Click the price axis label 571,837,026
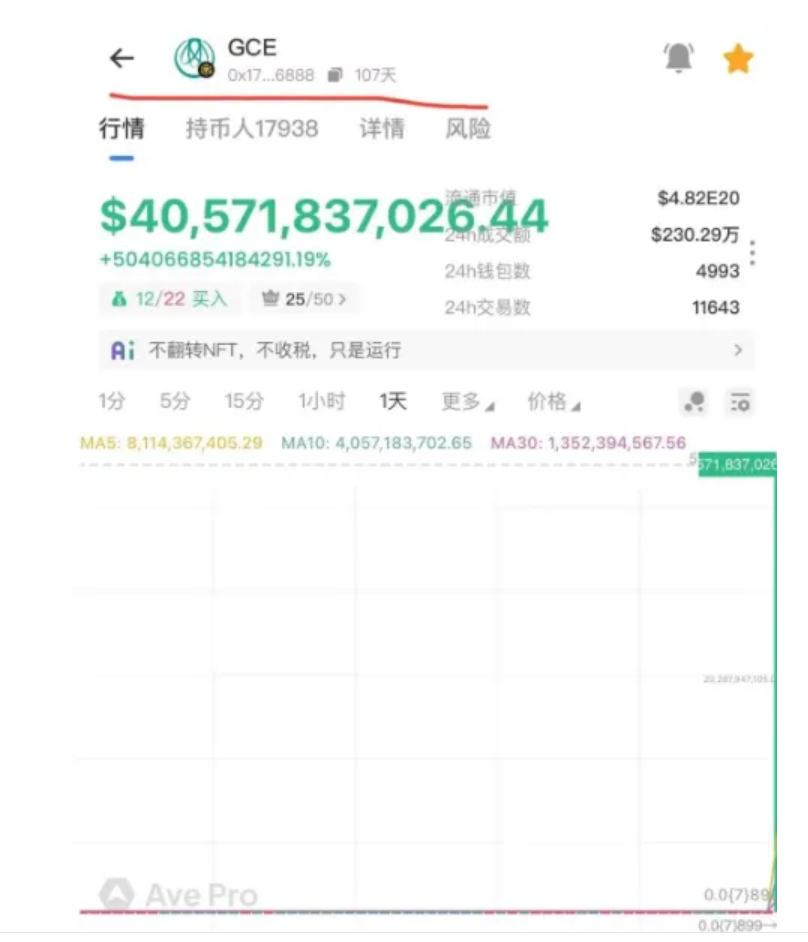The image size is (808, 942). tap(738, 463)
